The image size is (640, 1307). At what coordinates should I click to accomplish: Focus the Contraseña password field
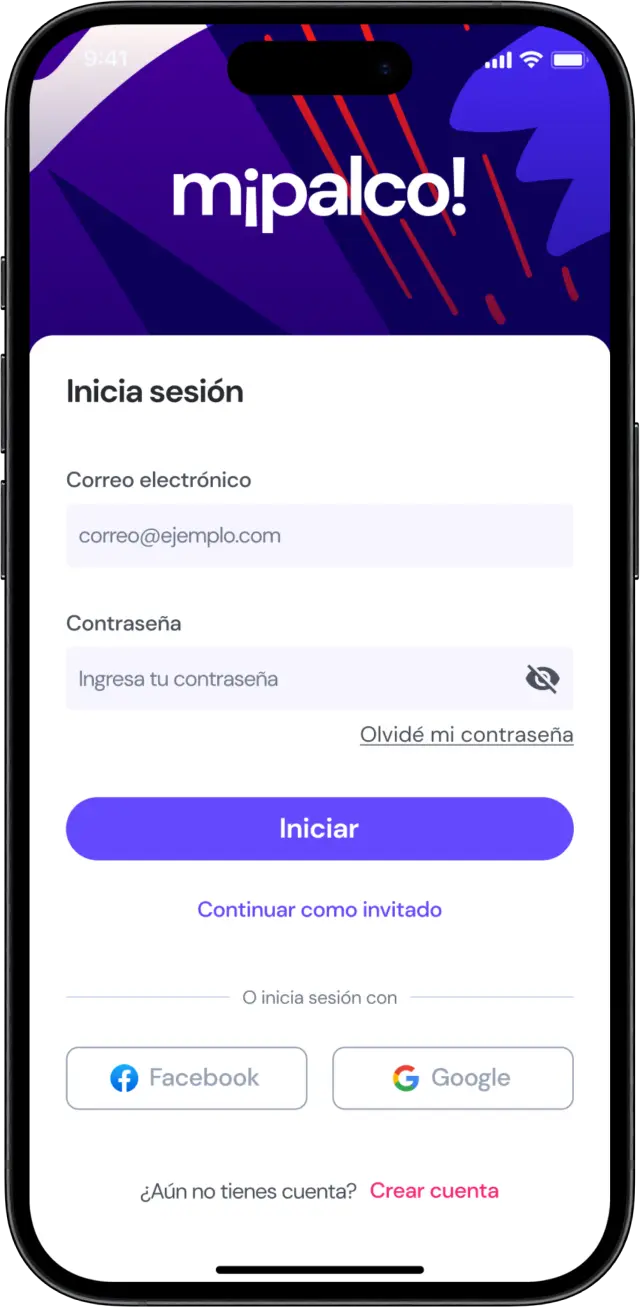click(290, 679)
